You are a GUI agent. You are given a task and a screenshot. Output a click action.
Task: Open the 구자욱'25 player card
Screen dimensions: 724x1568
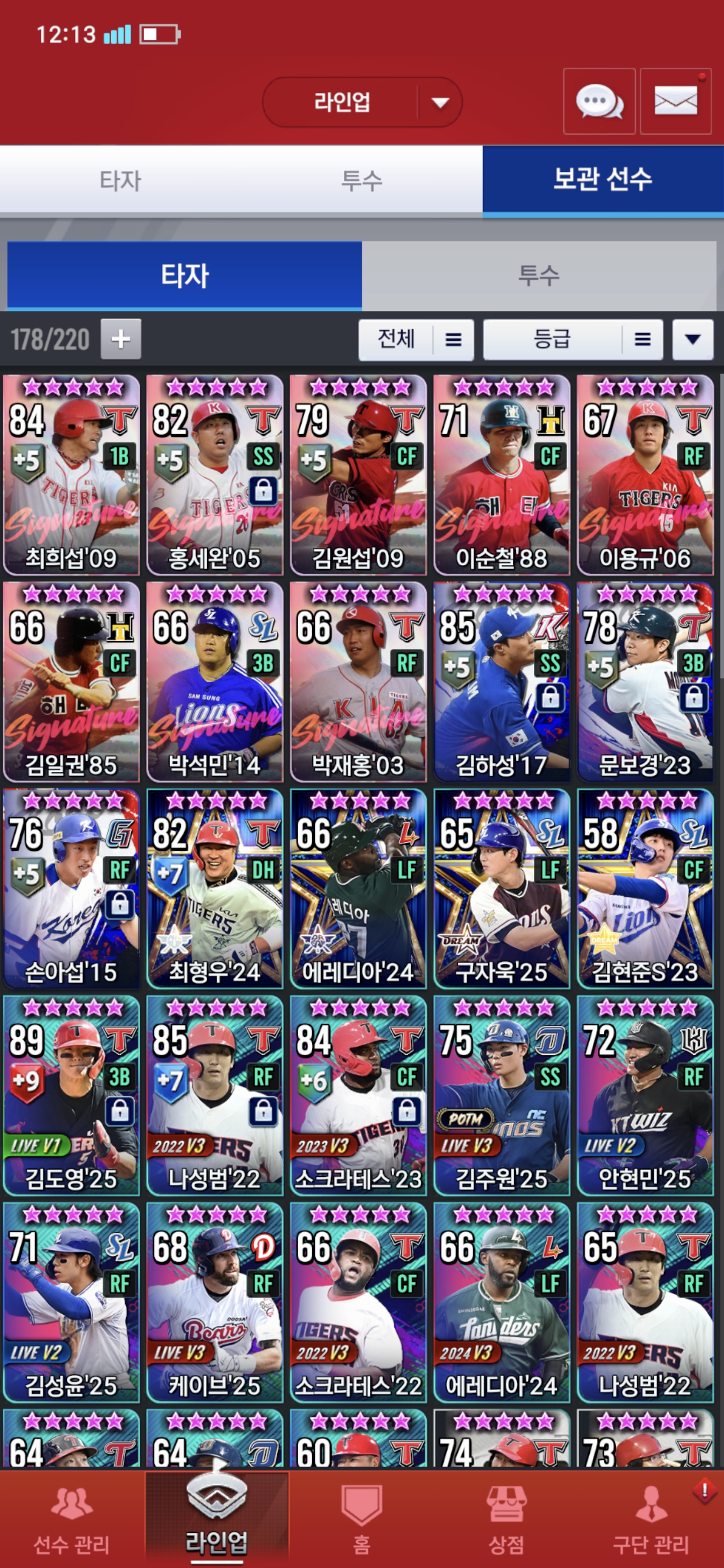point(501,889)
